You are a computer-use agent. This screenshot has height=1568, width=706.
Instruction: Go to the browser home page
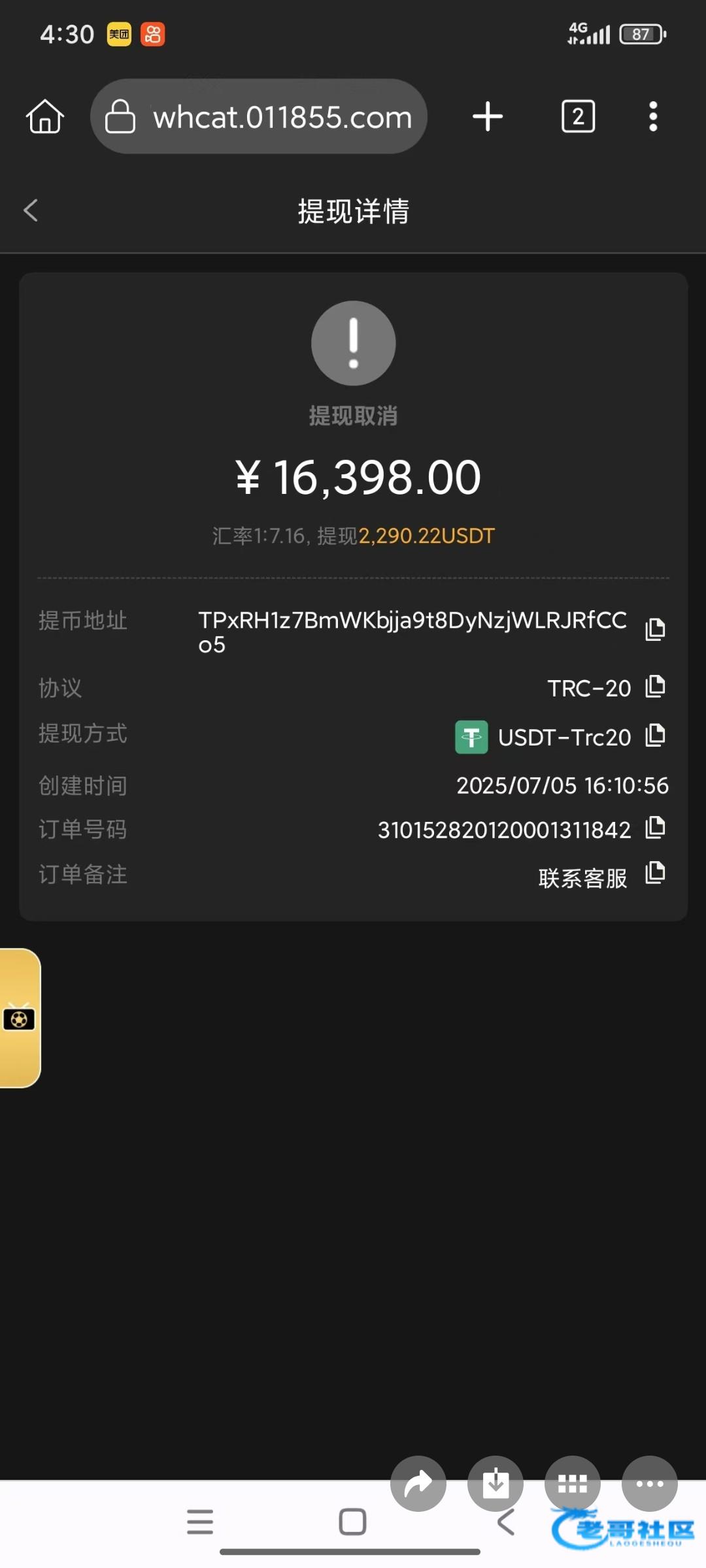pyautogui.click(x=45, y=117)
